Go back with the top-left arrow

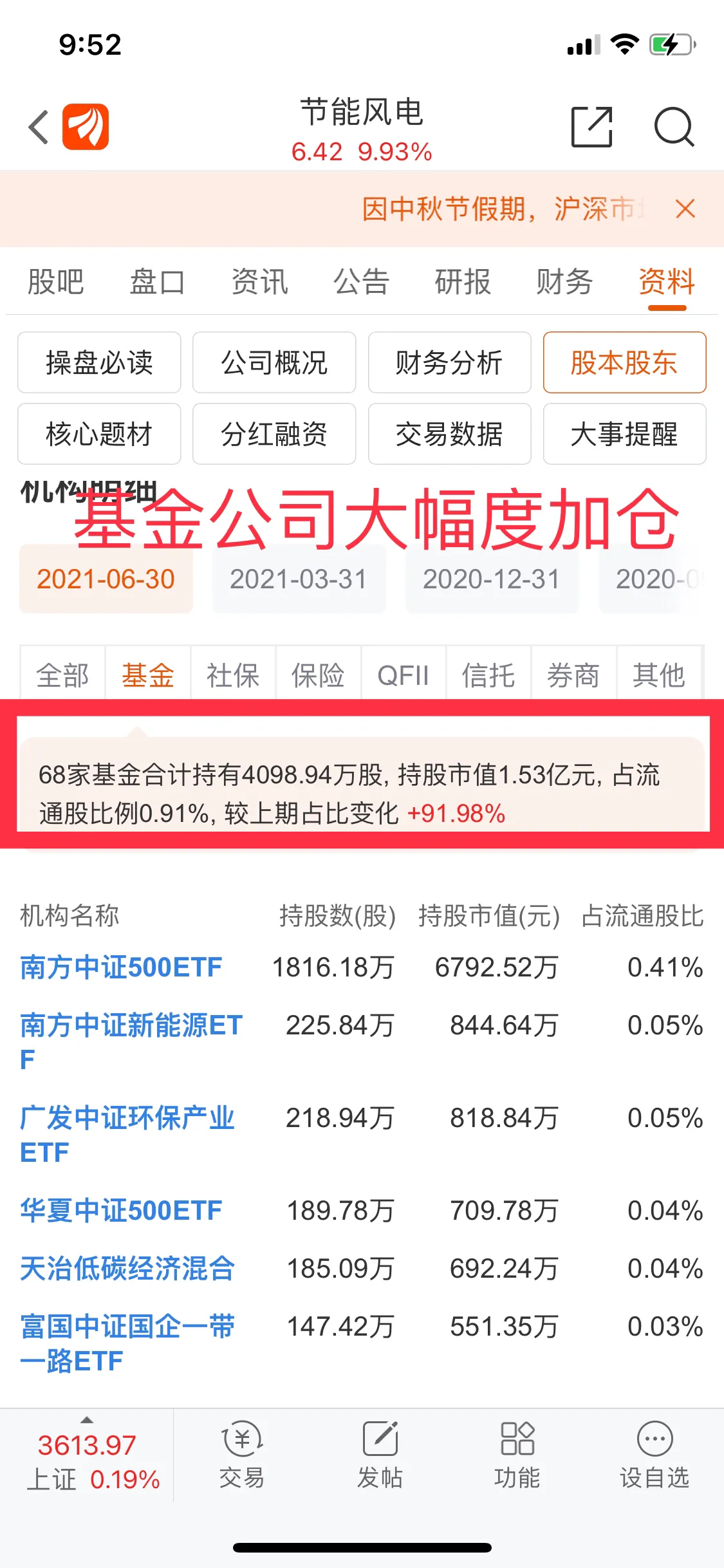point(39,127)
